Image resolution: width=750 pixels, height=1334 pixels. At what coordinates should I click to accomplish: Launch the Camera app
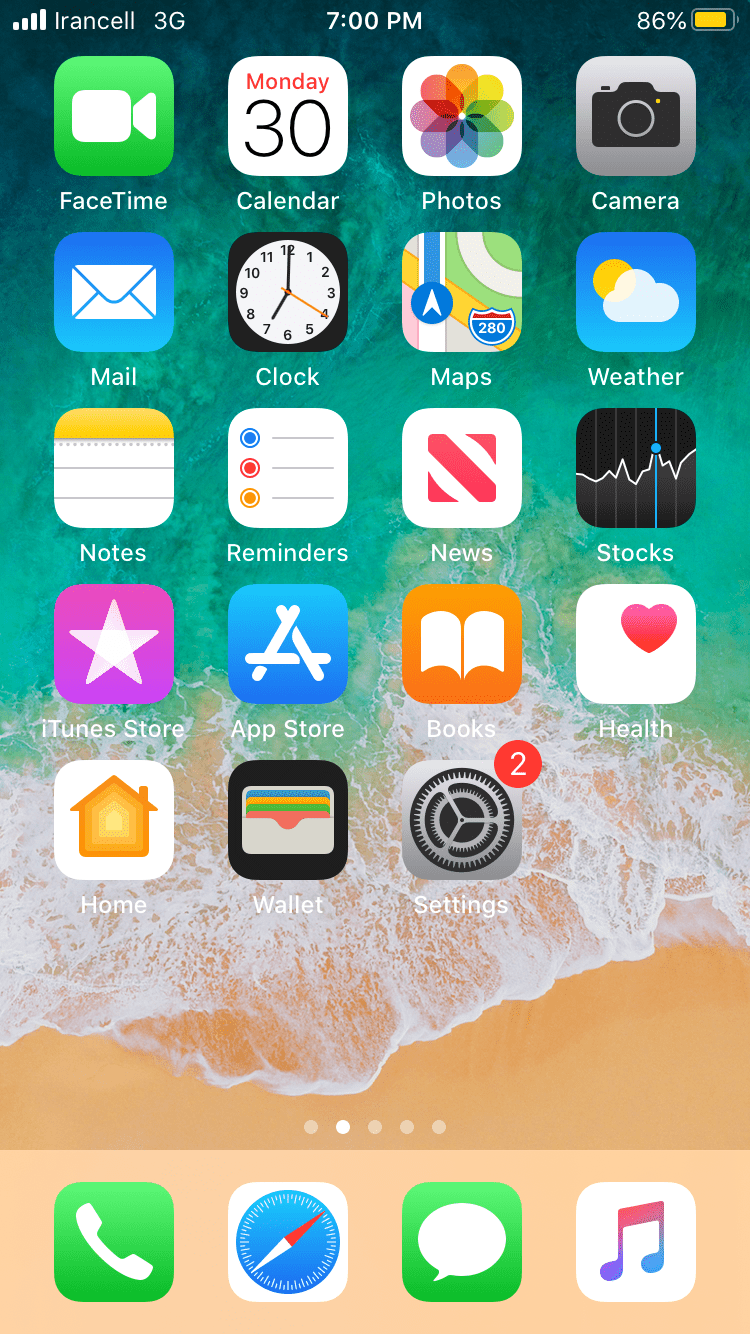click(x=636, y=116)
